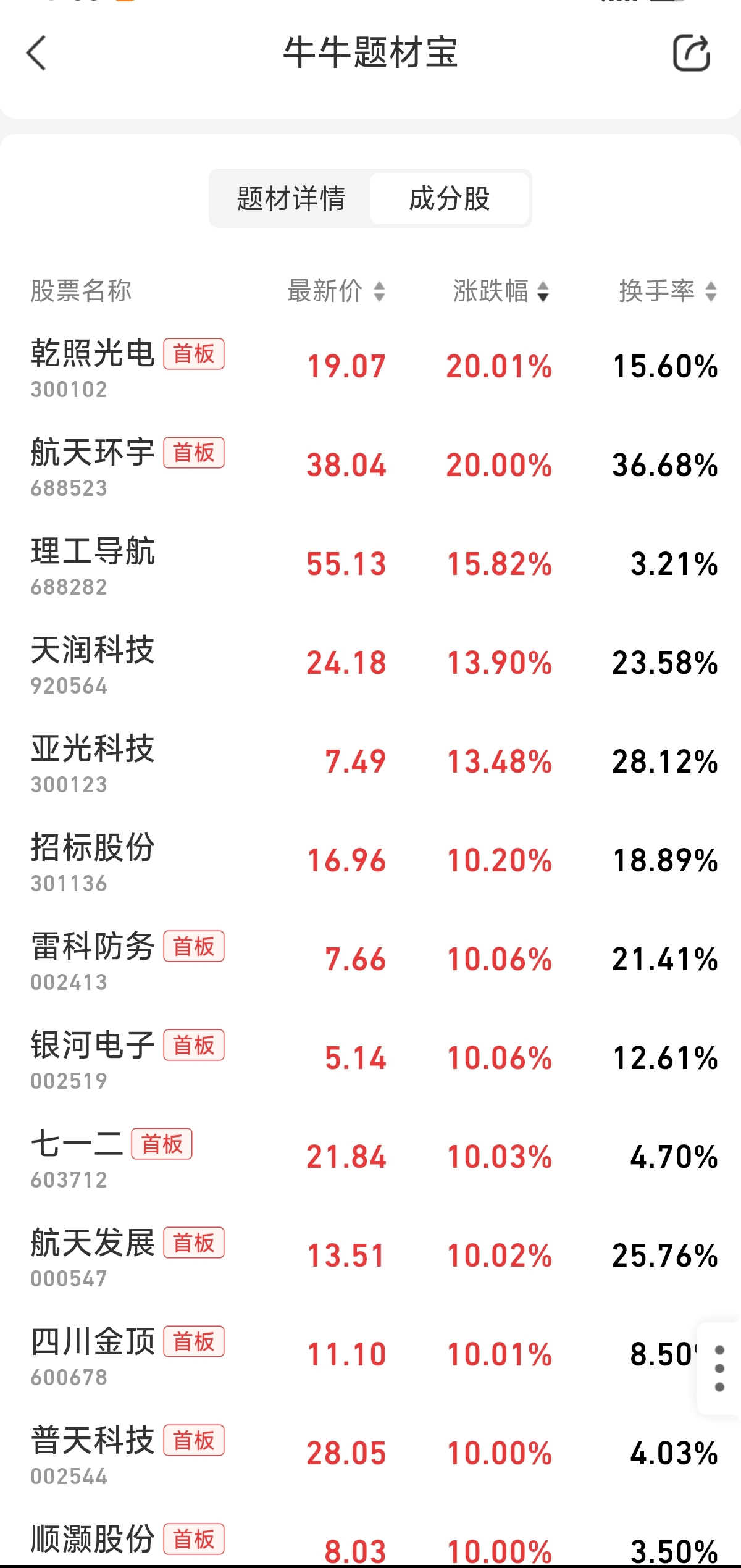Sort by 换手率 column
The height and width of the screenshot is (1568, 741).
coord(668,291)
